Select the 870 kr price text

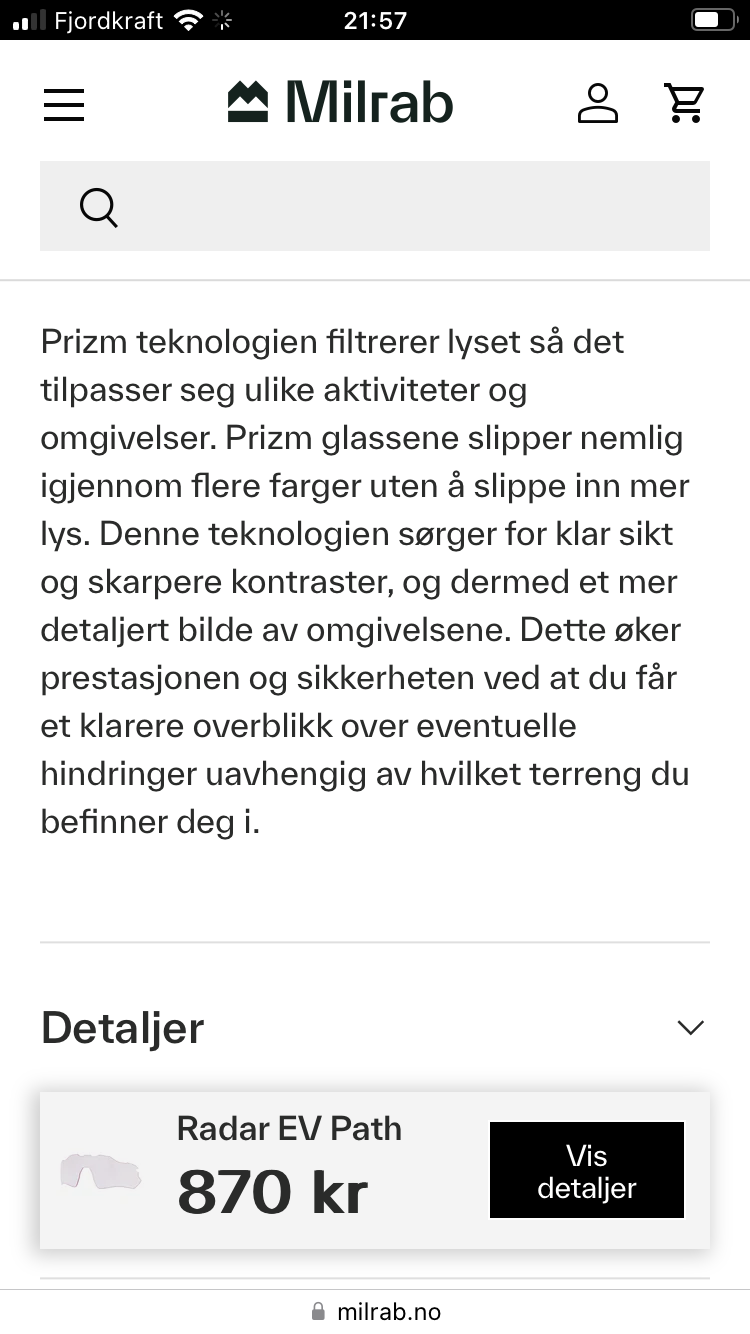272,1191
